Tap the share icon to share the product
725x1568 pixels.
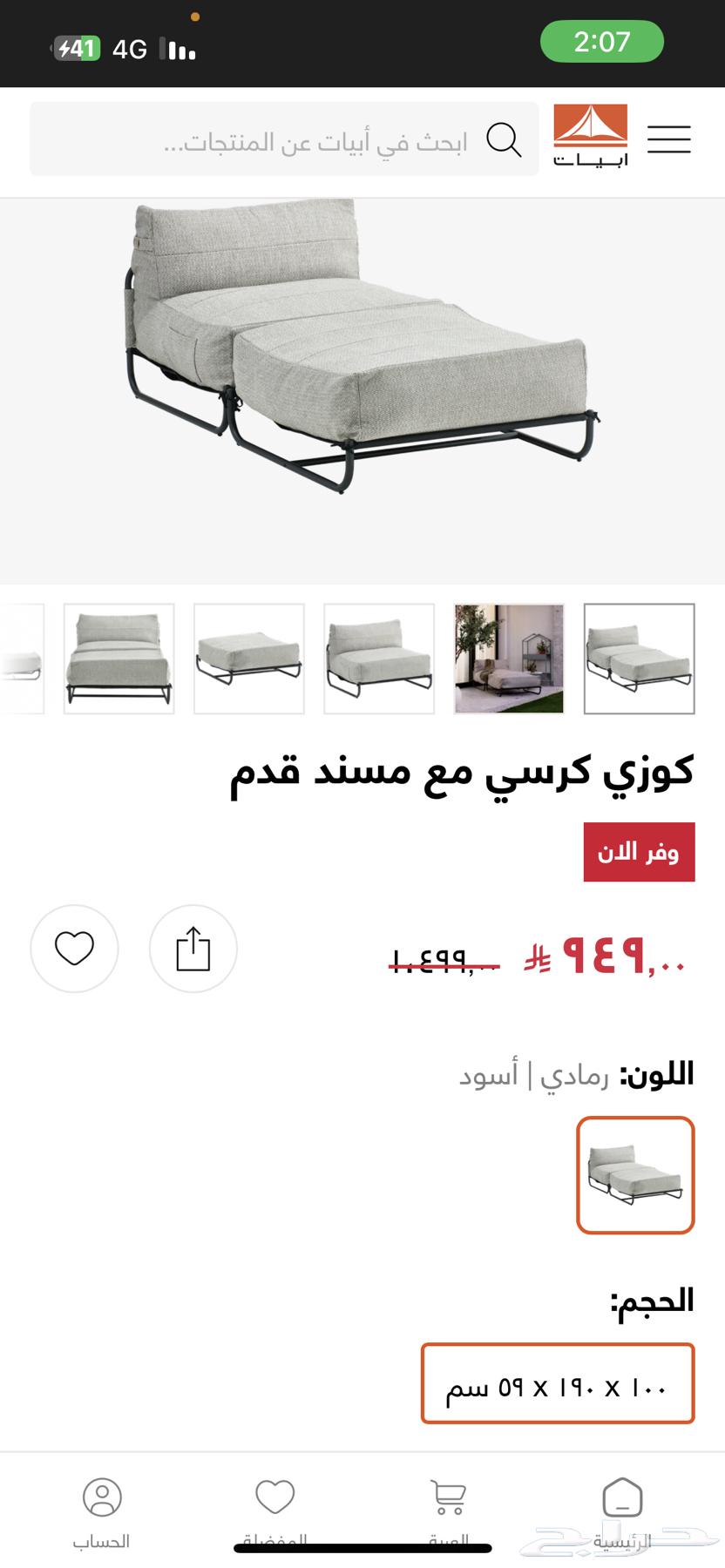click(x=193, y=950)
